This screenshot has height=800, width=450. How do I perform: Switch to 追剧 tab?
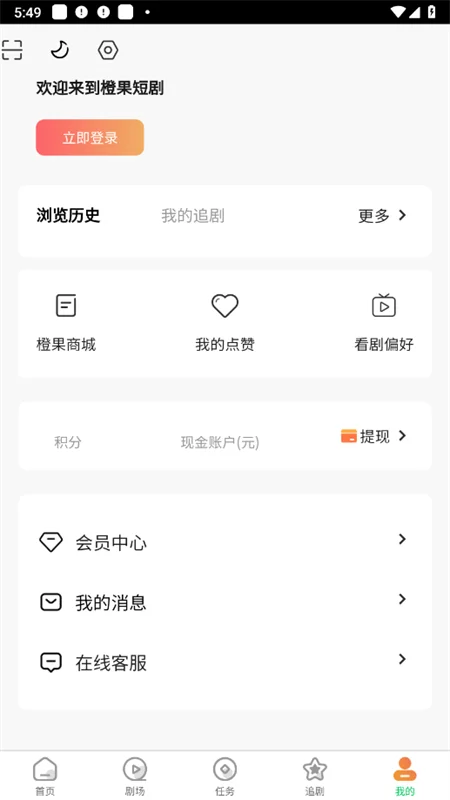click(x=315, y=776)
